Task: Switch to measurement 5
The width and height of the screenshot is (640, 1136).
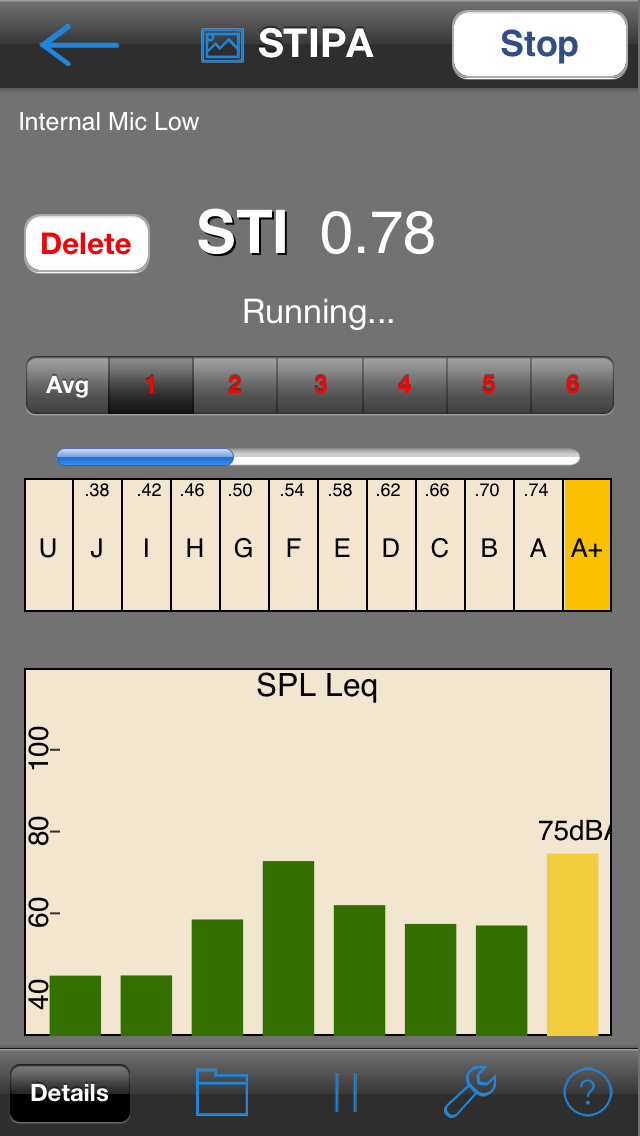Action: (x=489, y=385)
